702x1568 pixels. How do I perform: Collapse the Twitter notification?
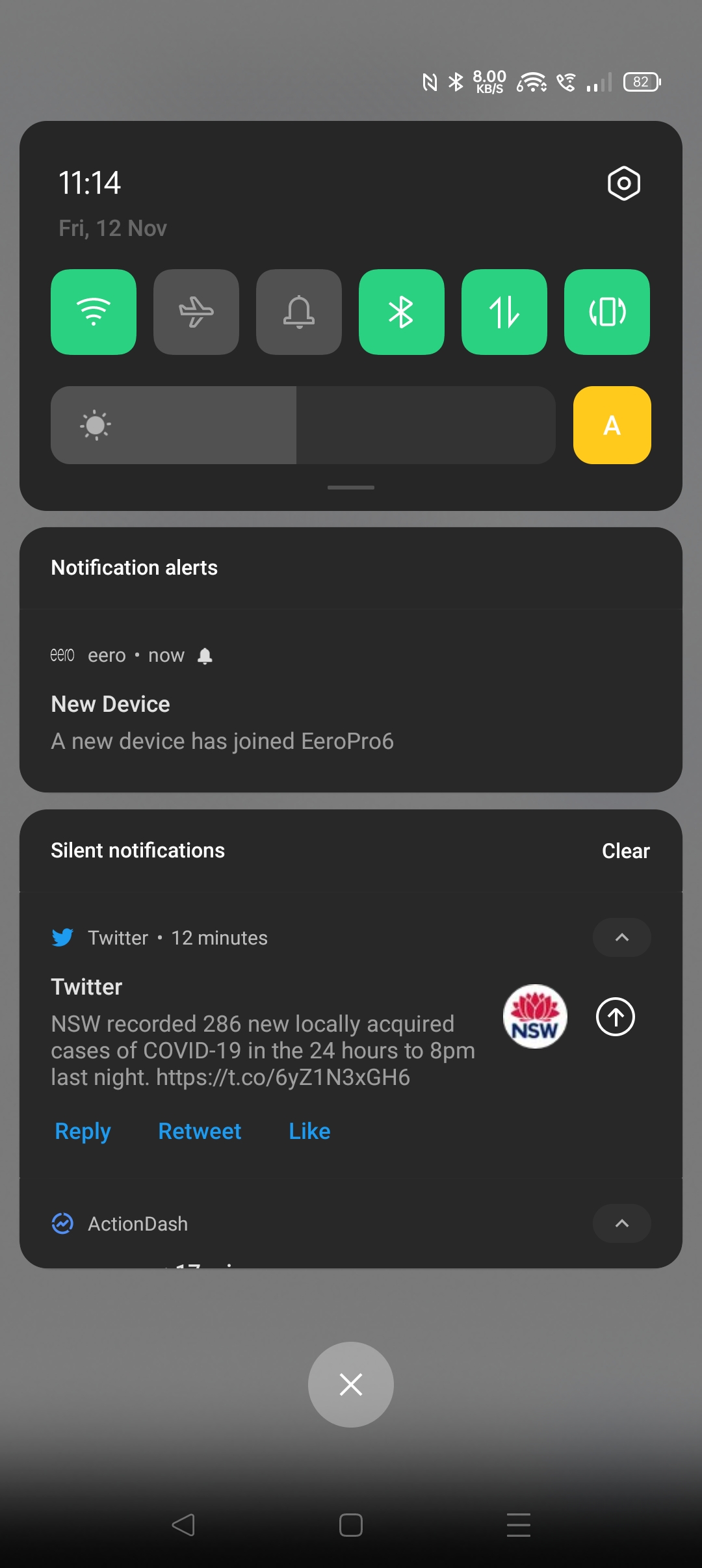(x=622, y=937)
